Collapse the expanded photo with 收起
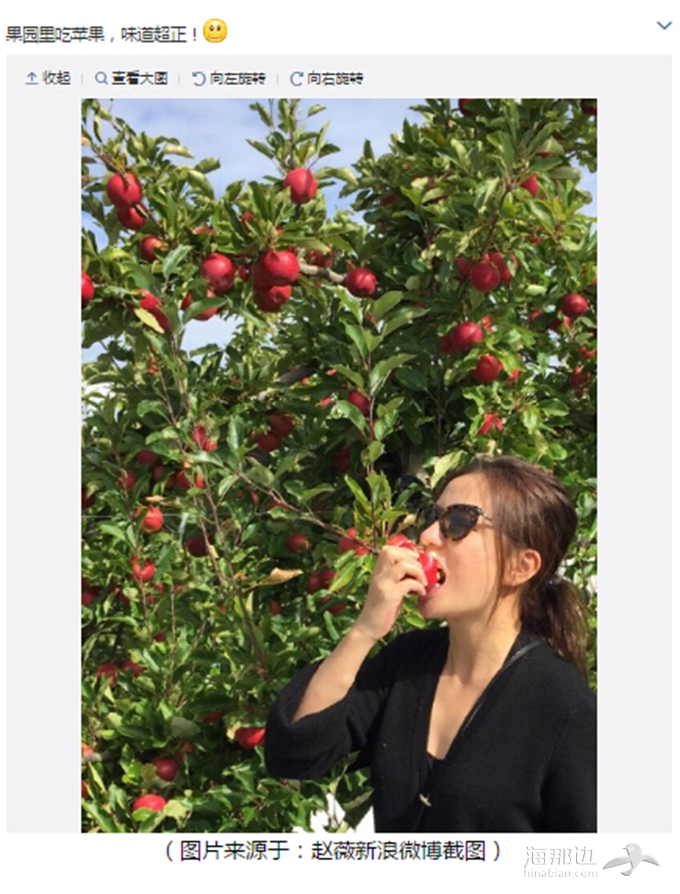Image resolution: width=680 pixels, height=894 pixels. 48,78
